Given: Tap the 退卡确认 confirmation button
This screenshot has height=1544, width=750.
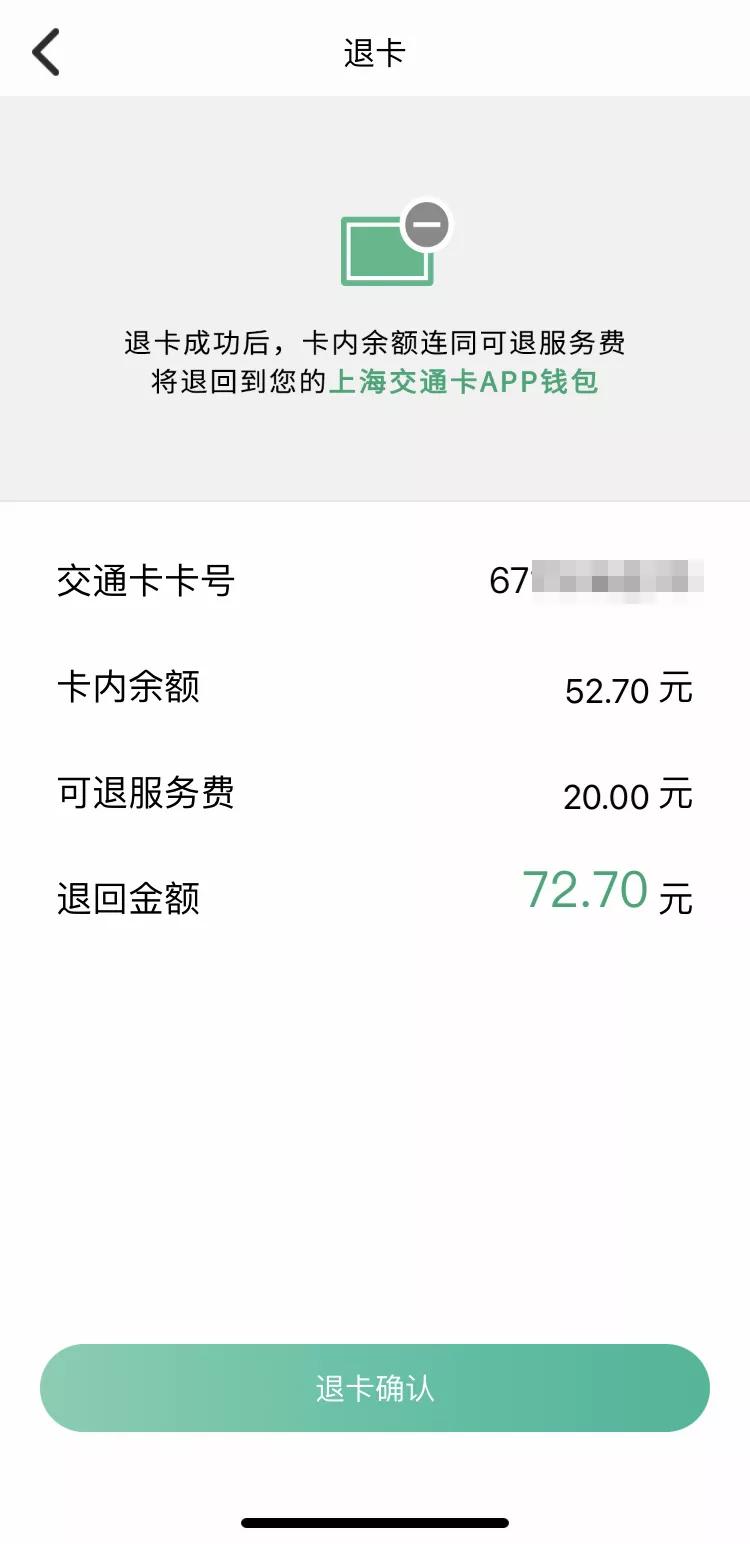Looking at the screenshot, I should click(374, 1387).
